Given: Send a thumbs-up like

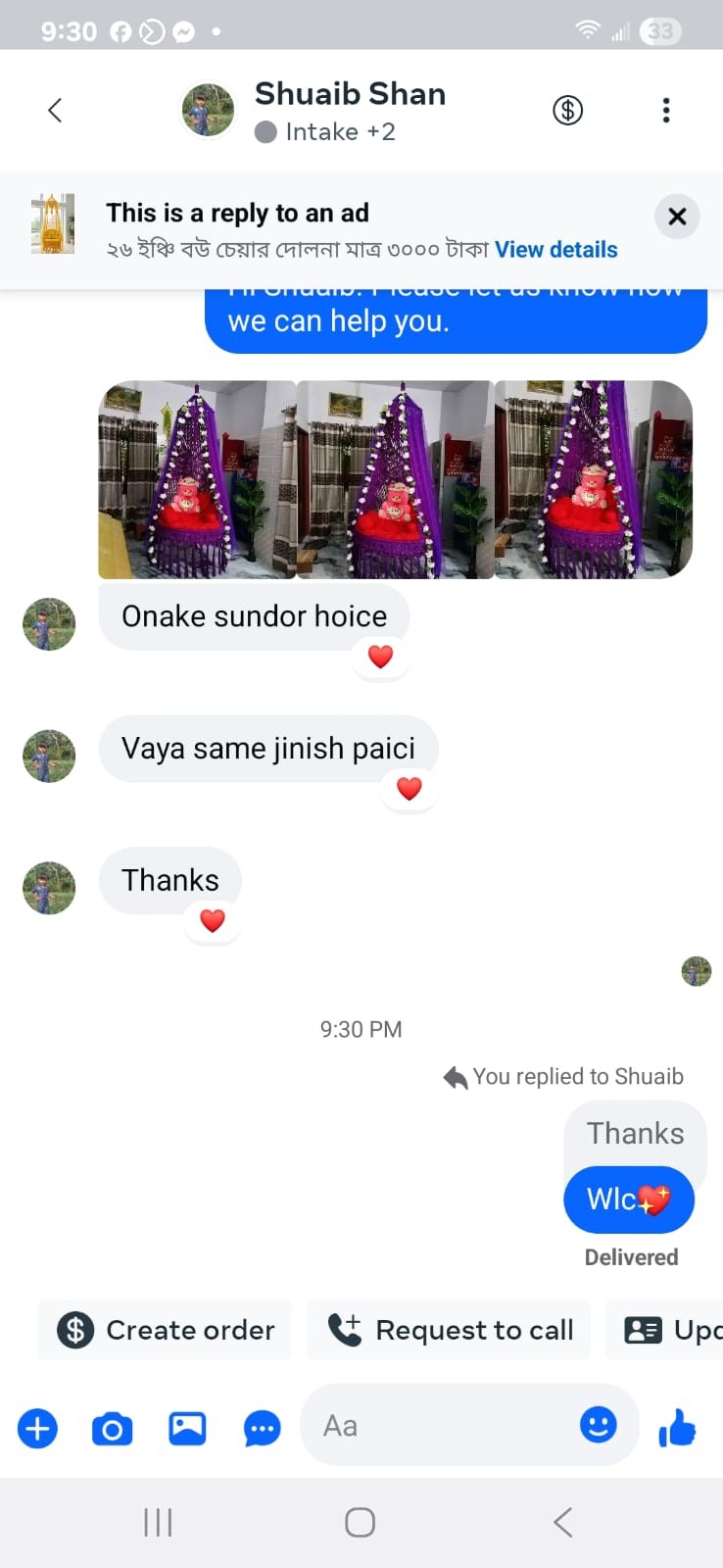Looking at the screenshot, I should (677, 1428).
